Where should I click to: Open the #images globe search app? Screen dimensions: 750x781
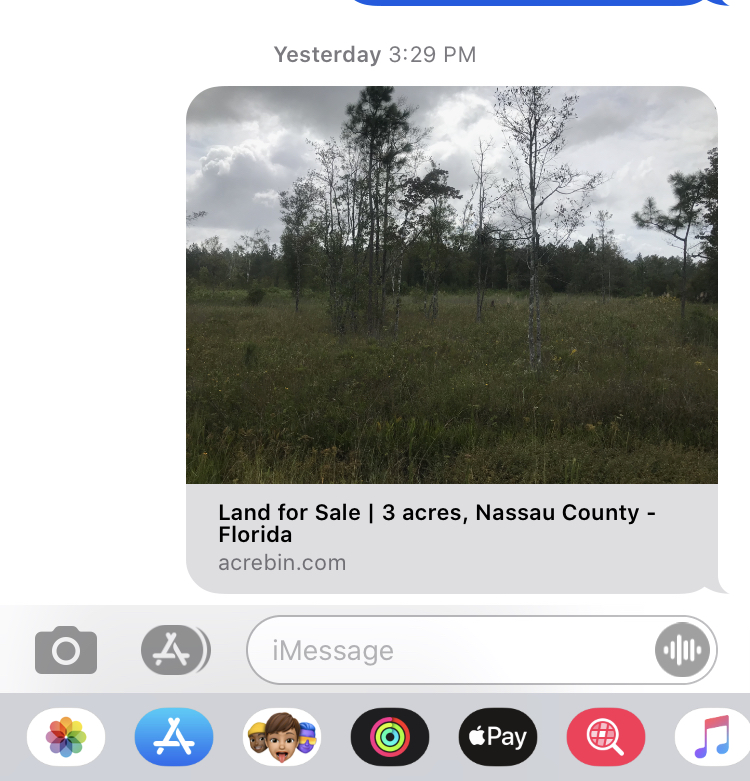[606, 738]
